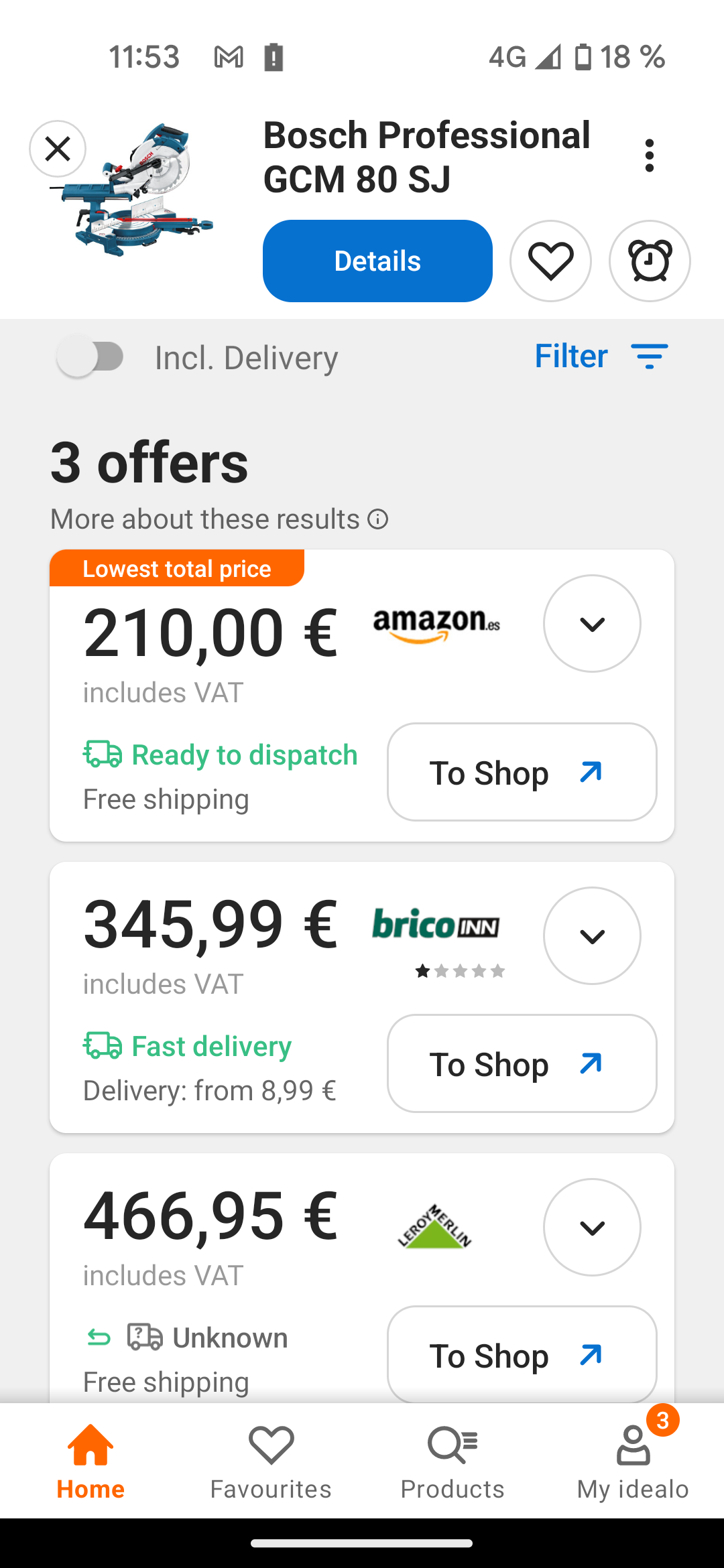Tap the Bosch GCM 80 SJ product image
Screen dimensions: 724x1568
coord(132,189)
